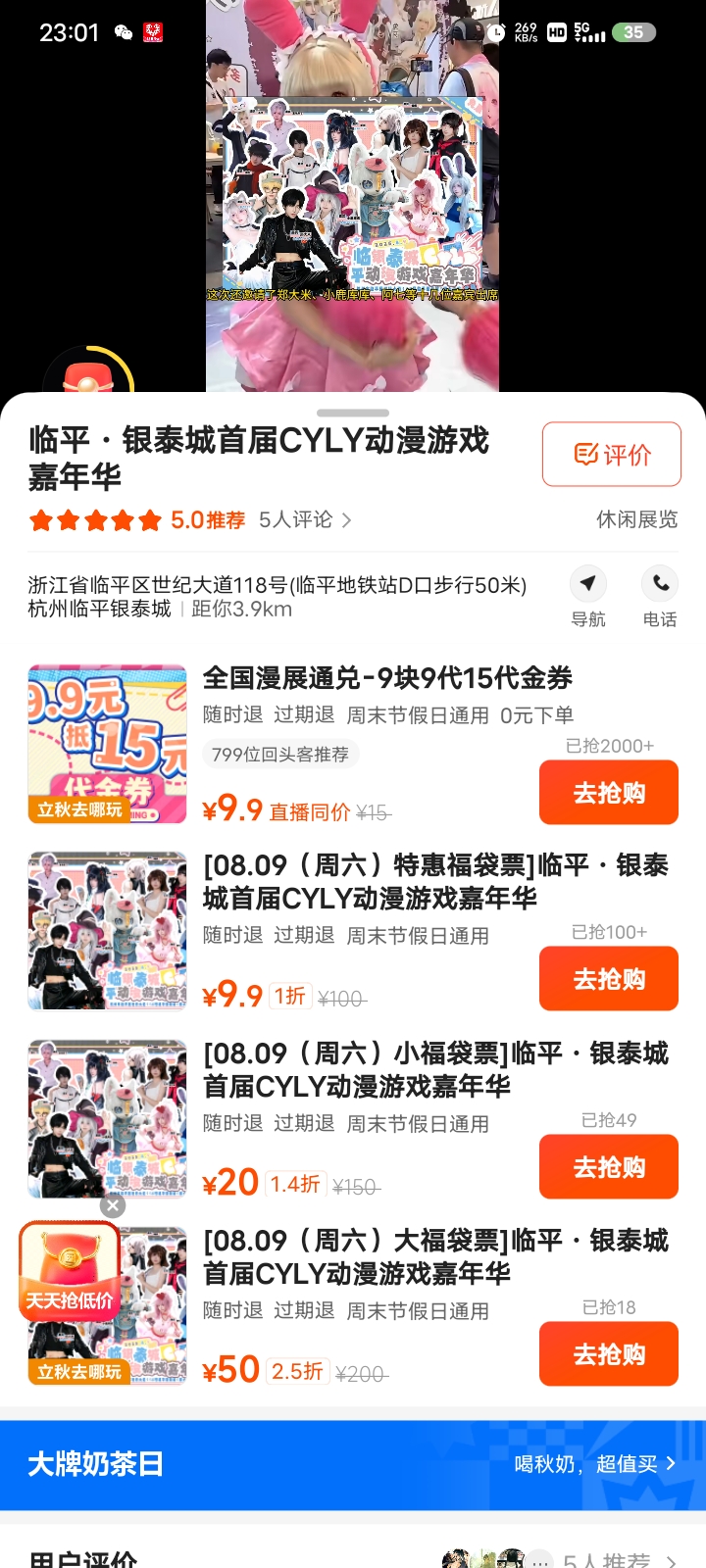Tap 去抢购 for 大福袋票
This screenshot has height=1568, width=706.
tap(609, 1354)
